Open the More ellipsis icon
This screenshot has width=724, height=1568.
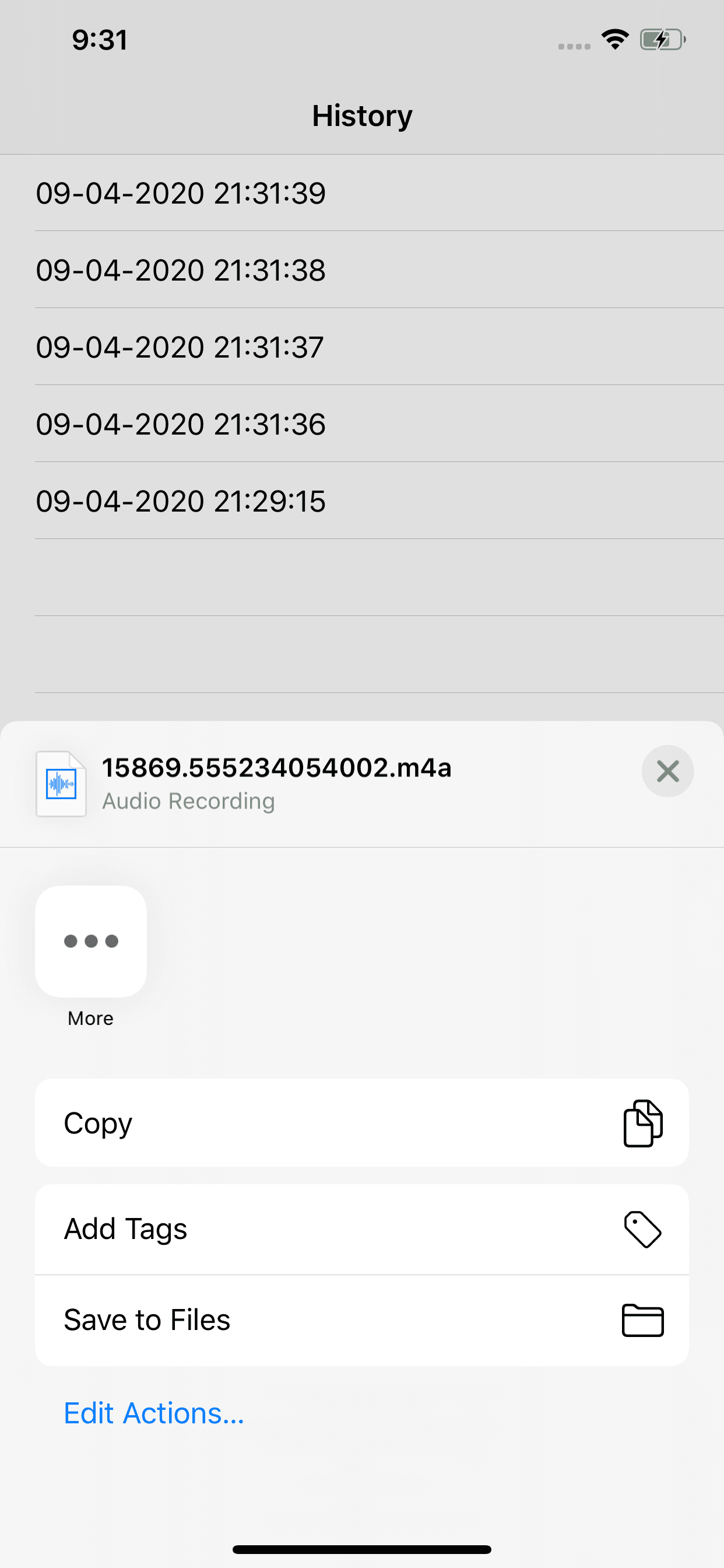[90, 941]
